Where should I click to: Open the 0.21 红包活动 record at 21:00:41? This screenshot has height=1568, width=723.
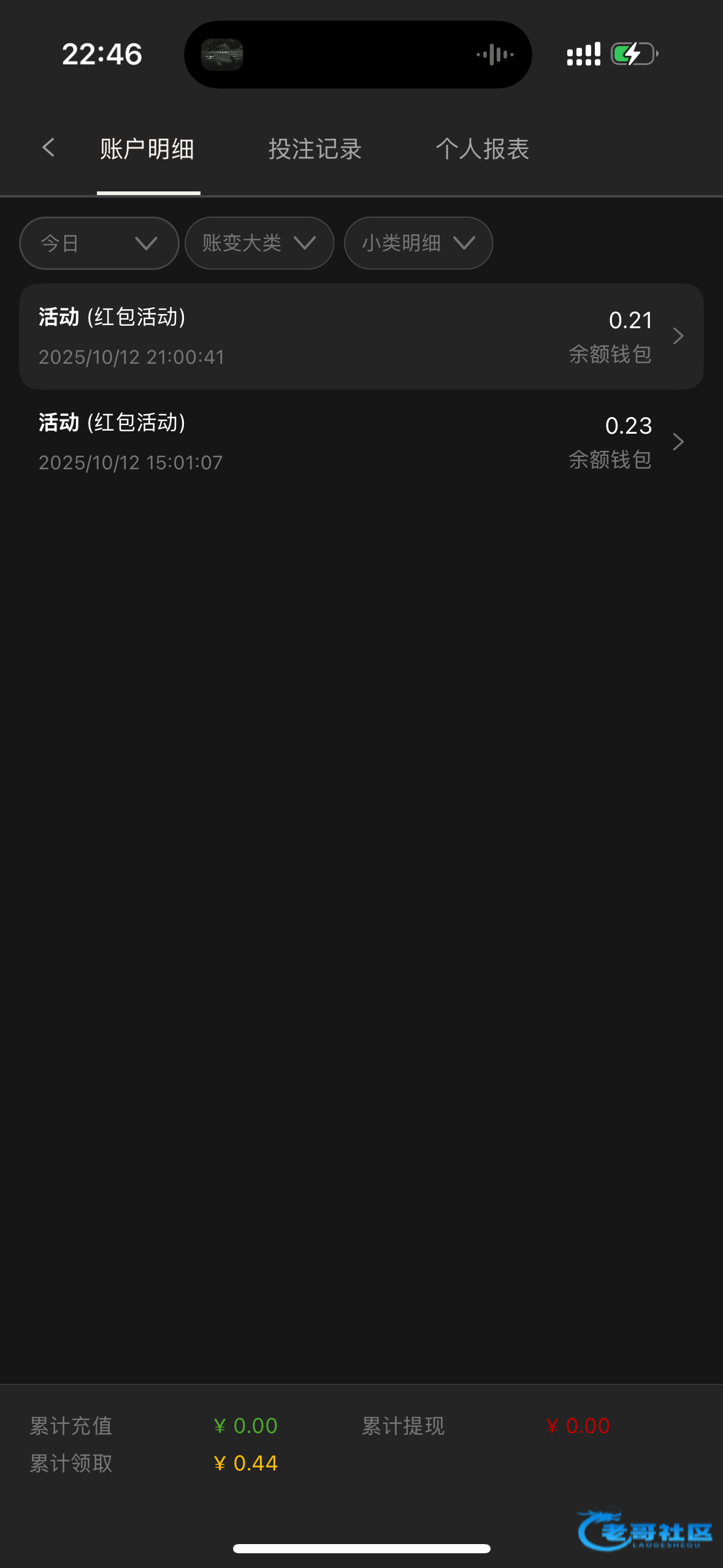click(361, 336)
